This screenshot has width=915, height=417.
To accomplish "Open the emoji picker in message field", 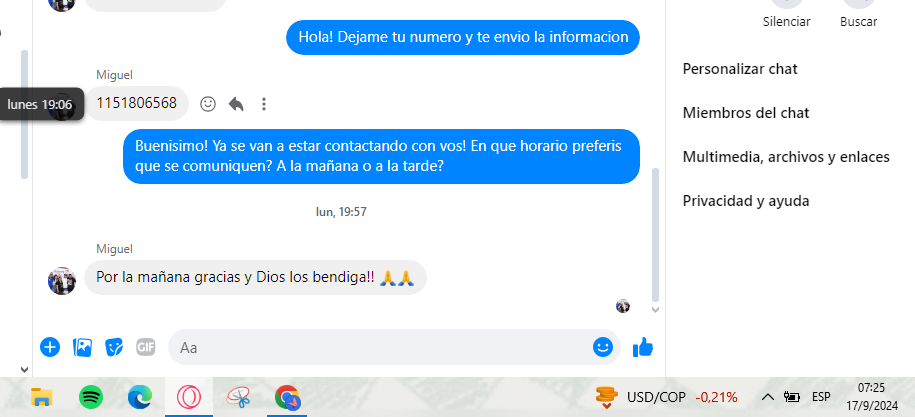I will [x=602, y=347].
